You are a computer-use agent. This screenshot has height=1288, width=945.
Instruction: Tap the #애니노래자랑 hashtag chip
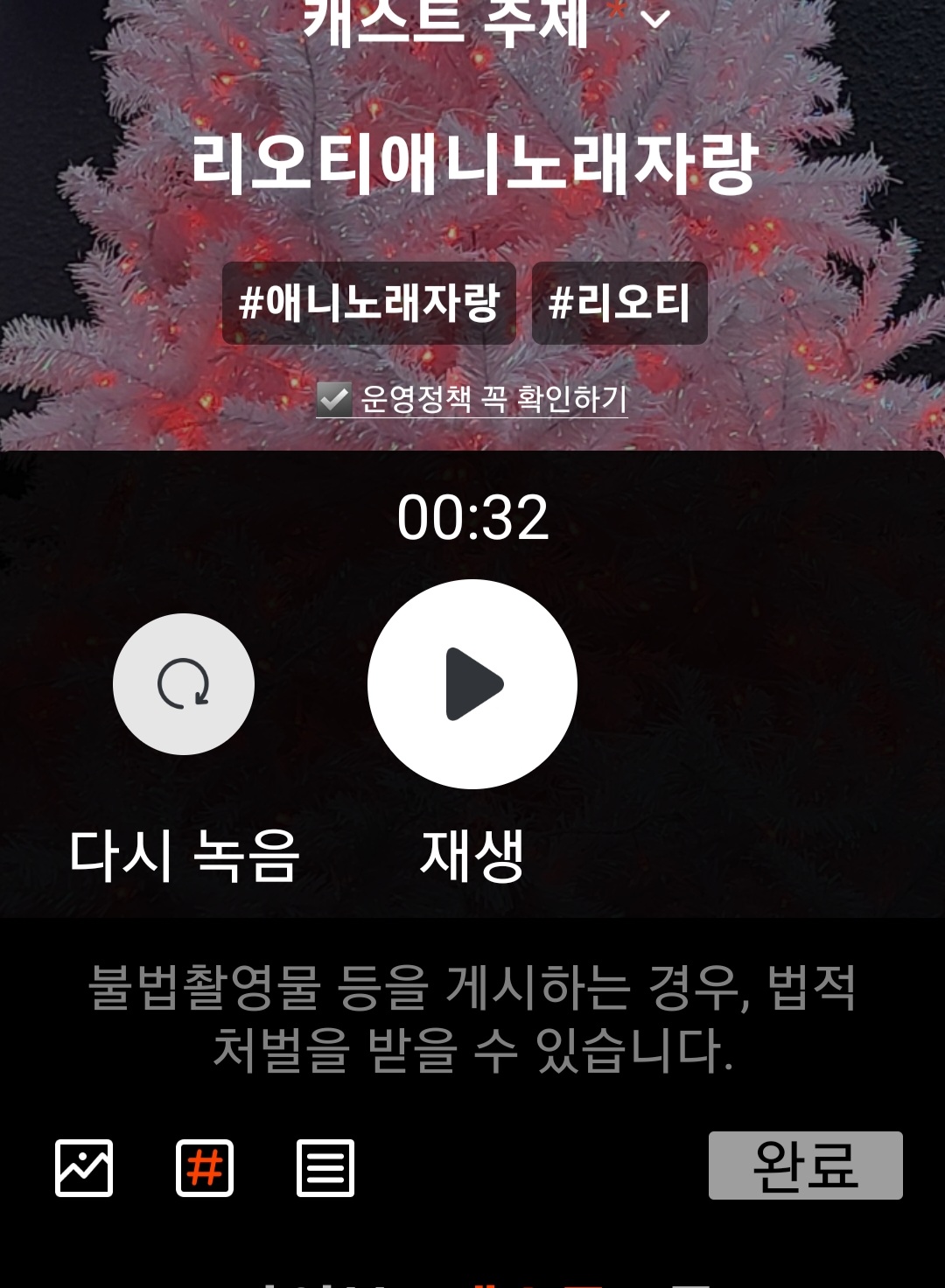(368, 304)
